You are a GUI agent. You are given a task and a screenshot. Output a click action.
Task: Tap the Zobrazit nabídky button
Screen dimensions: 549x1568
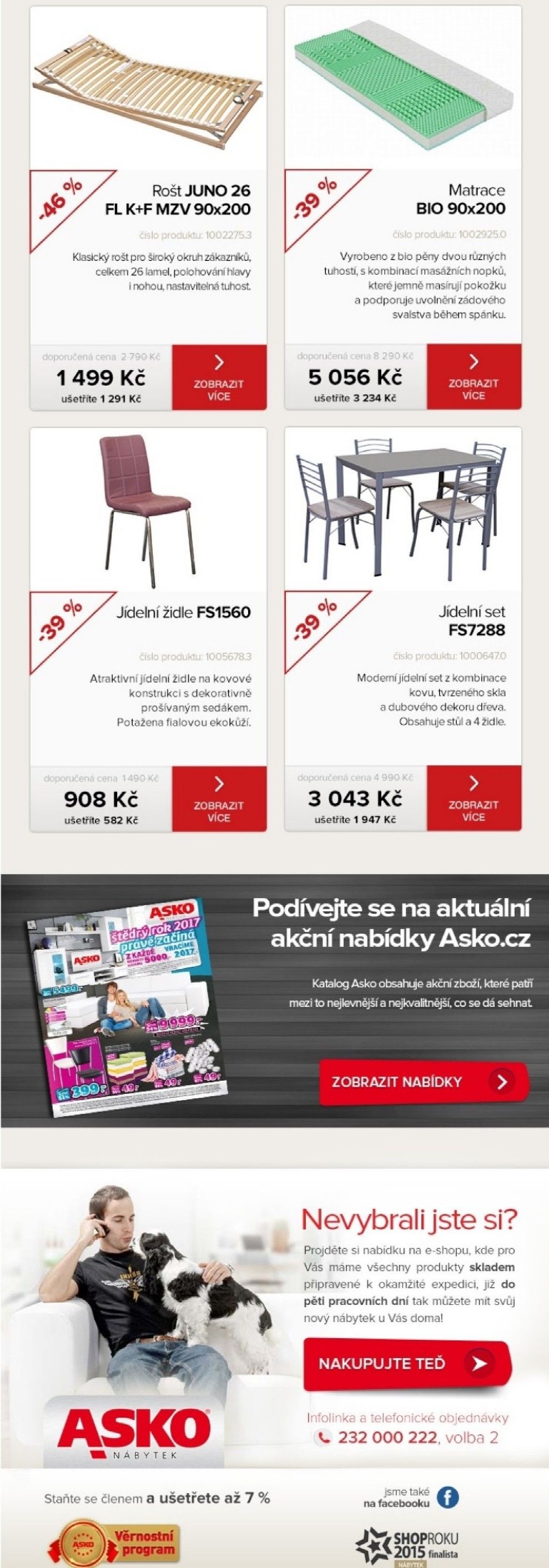coord(423,1082)
